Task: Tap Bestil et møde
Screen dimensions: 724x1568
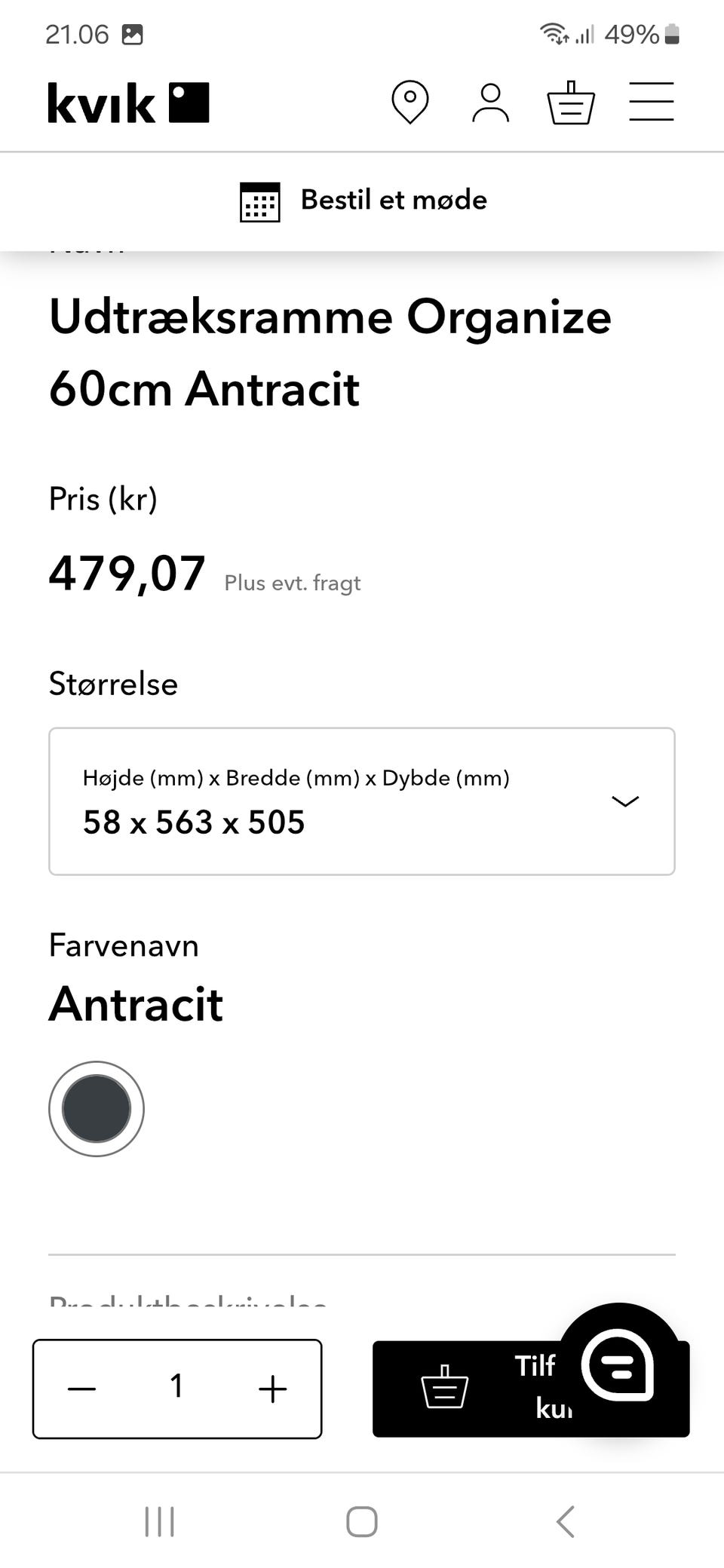Action: [364, 201]
